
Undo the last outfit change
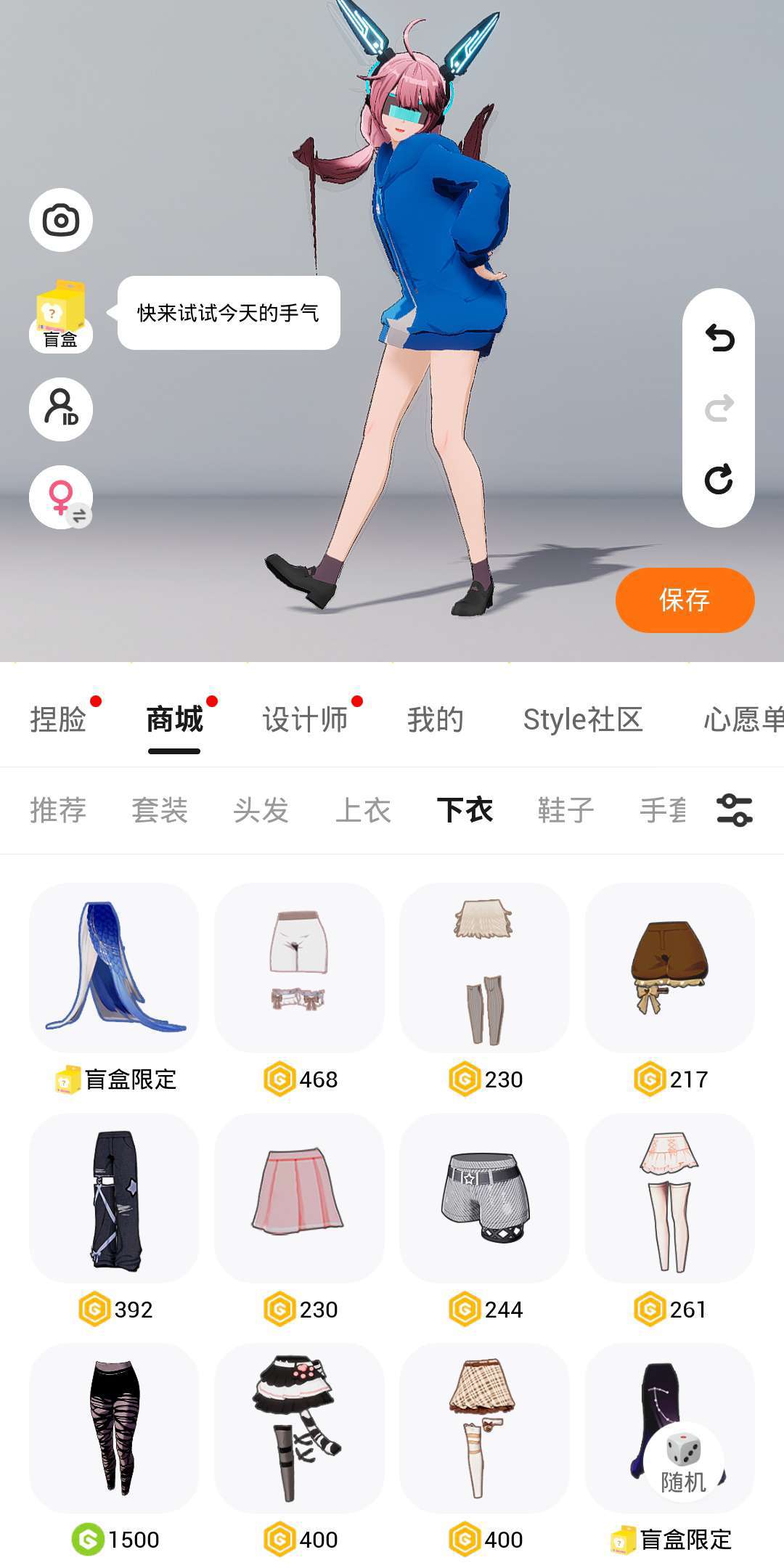coord(719,338)
